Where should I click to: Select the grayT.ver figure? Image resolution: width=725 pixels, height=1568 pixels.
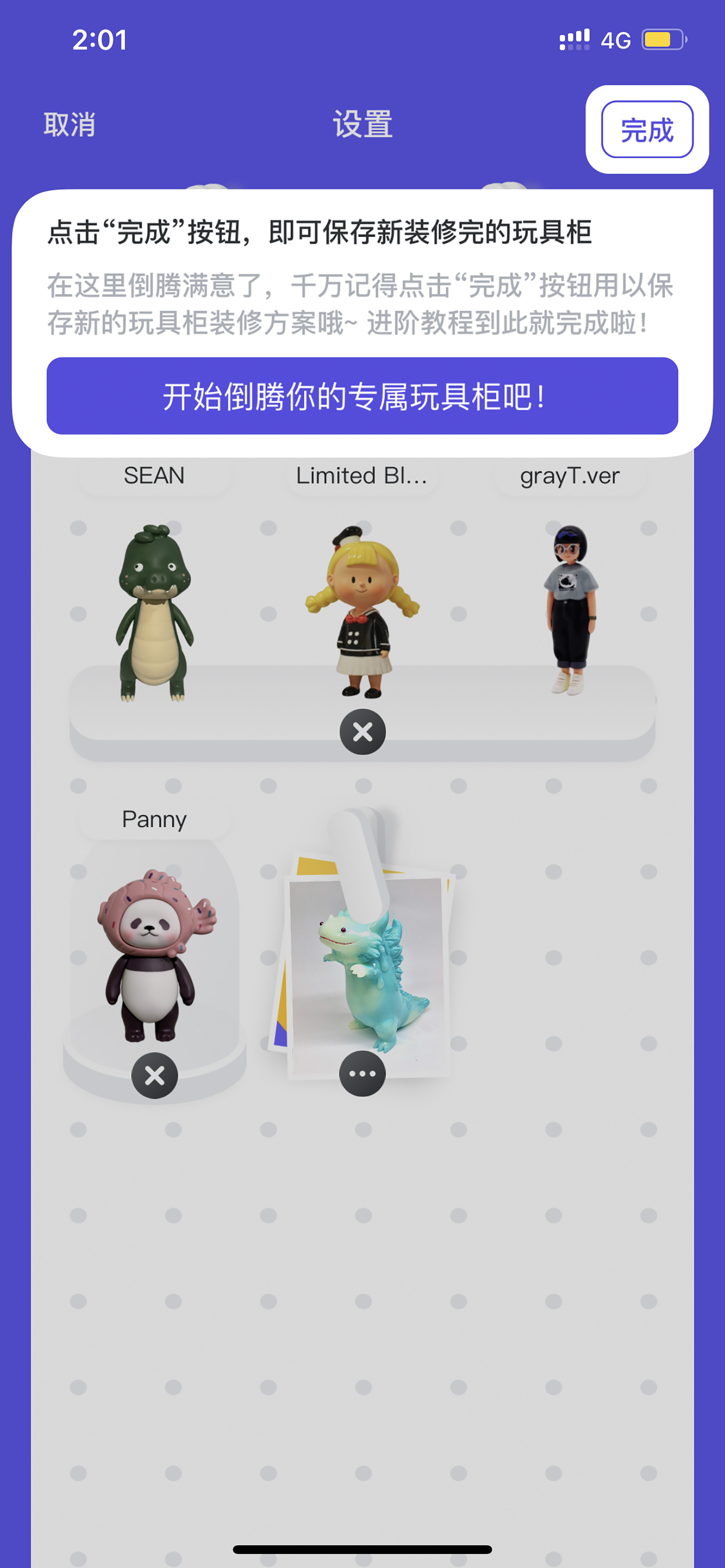click(570, 609)
